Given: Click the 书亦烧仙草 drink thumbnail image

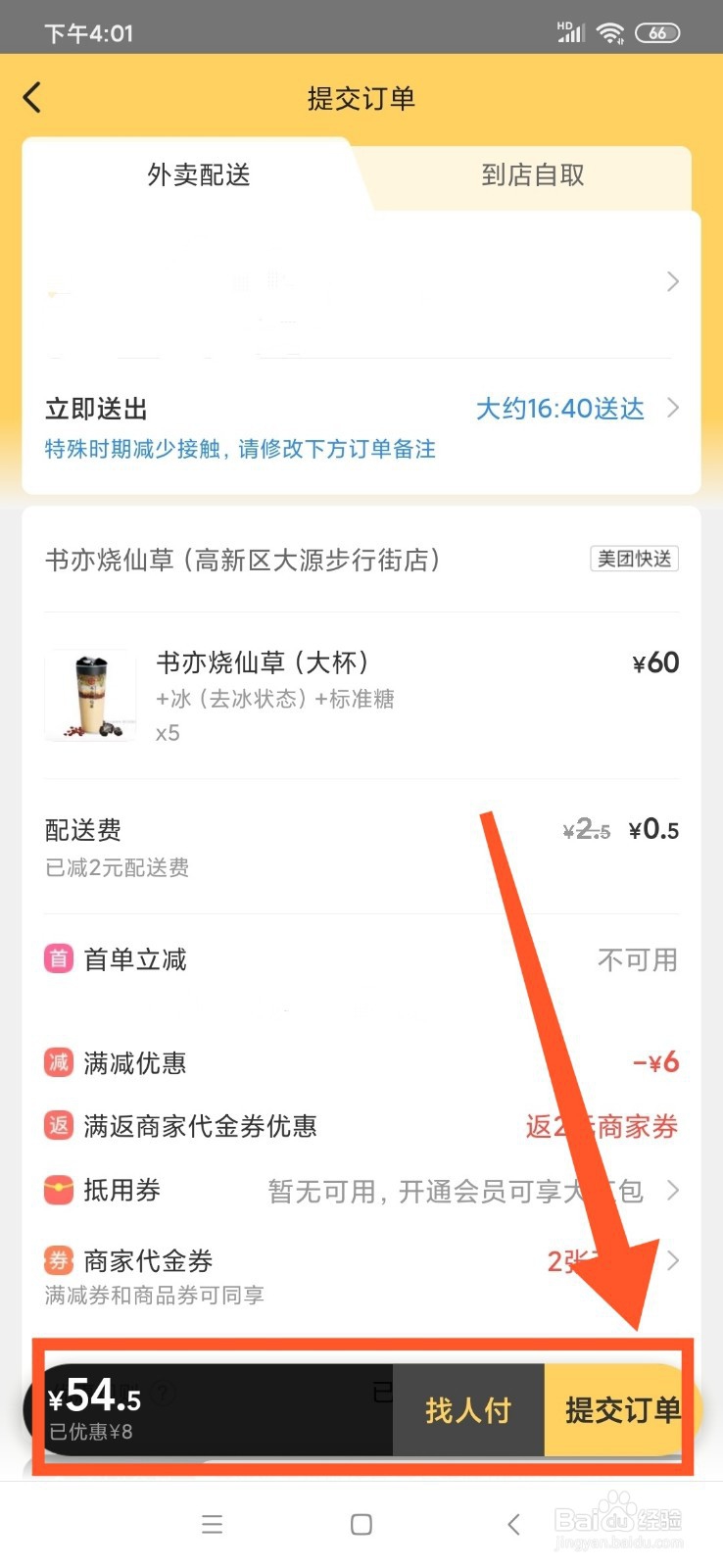Looking at the screenshot, I should pos(90,695).
